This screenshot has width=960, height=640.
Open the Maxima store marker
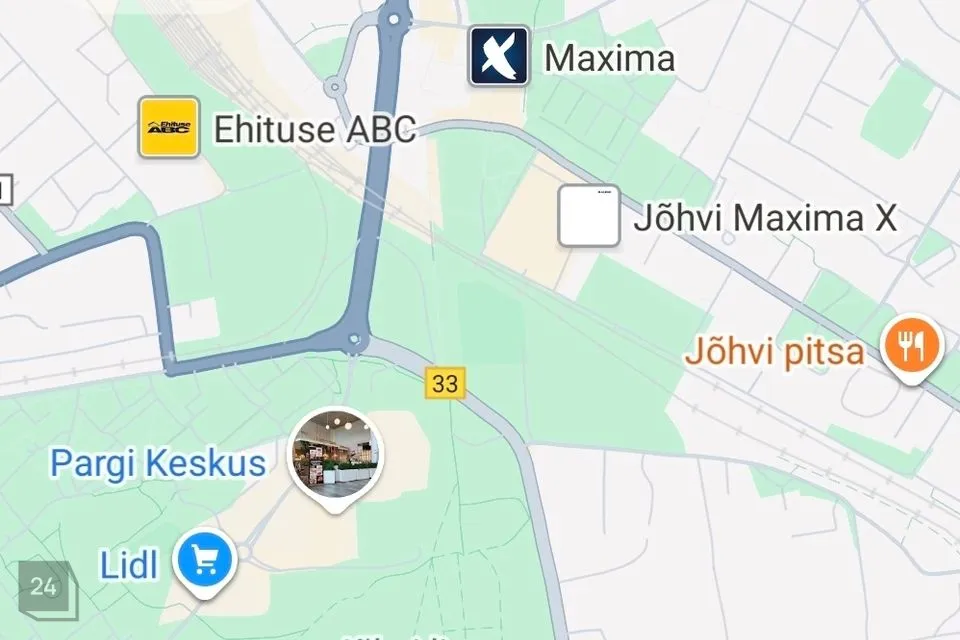coord(499,57)
